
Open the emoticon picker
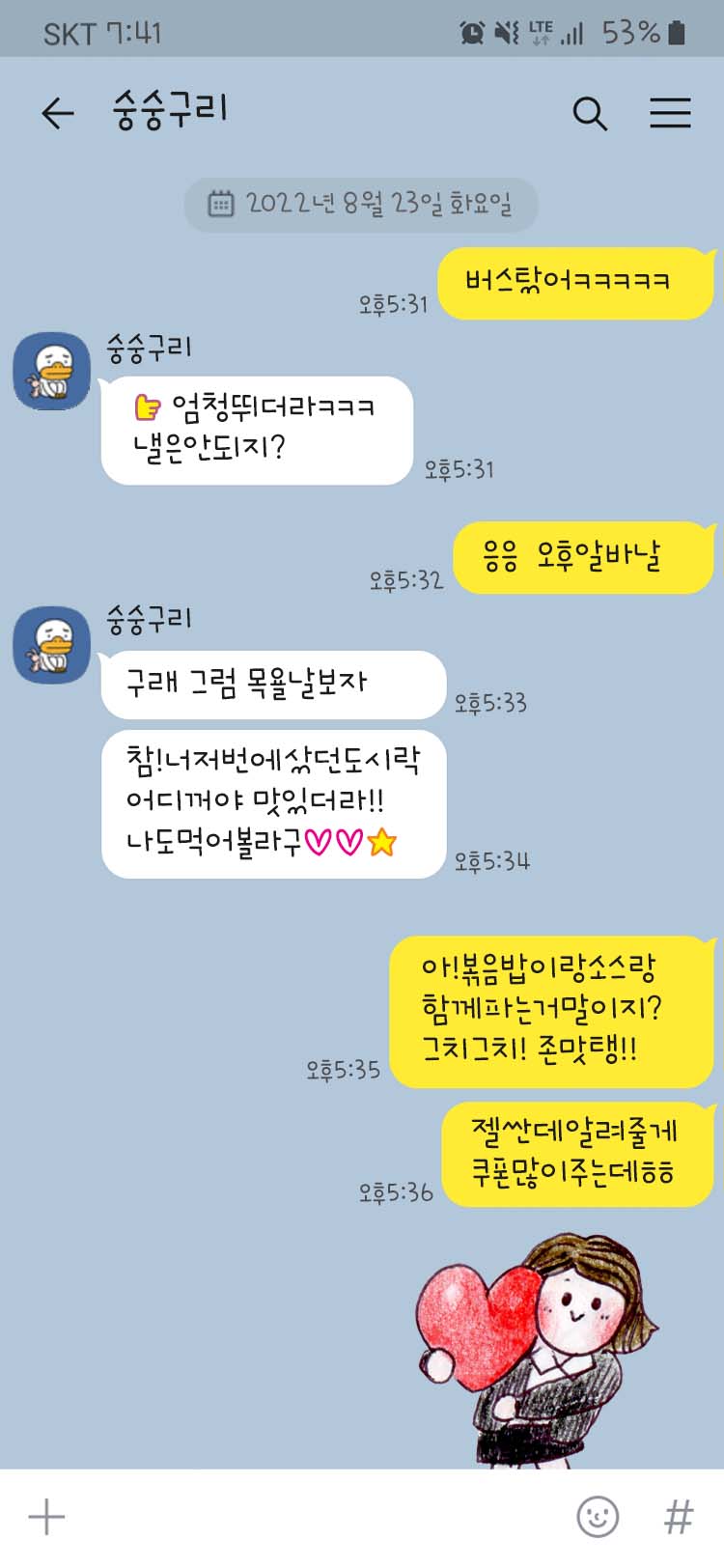(x=598, y=1517)
